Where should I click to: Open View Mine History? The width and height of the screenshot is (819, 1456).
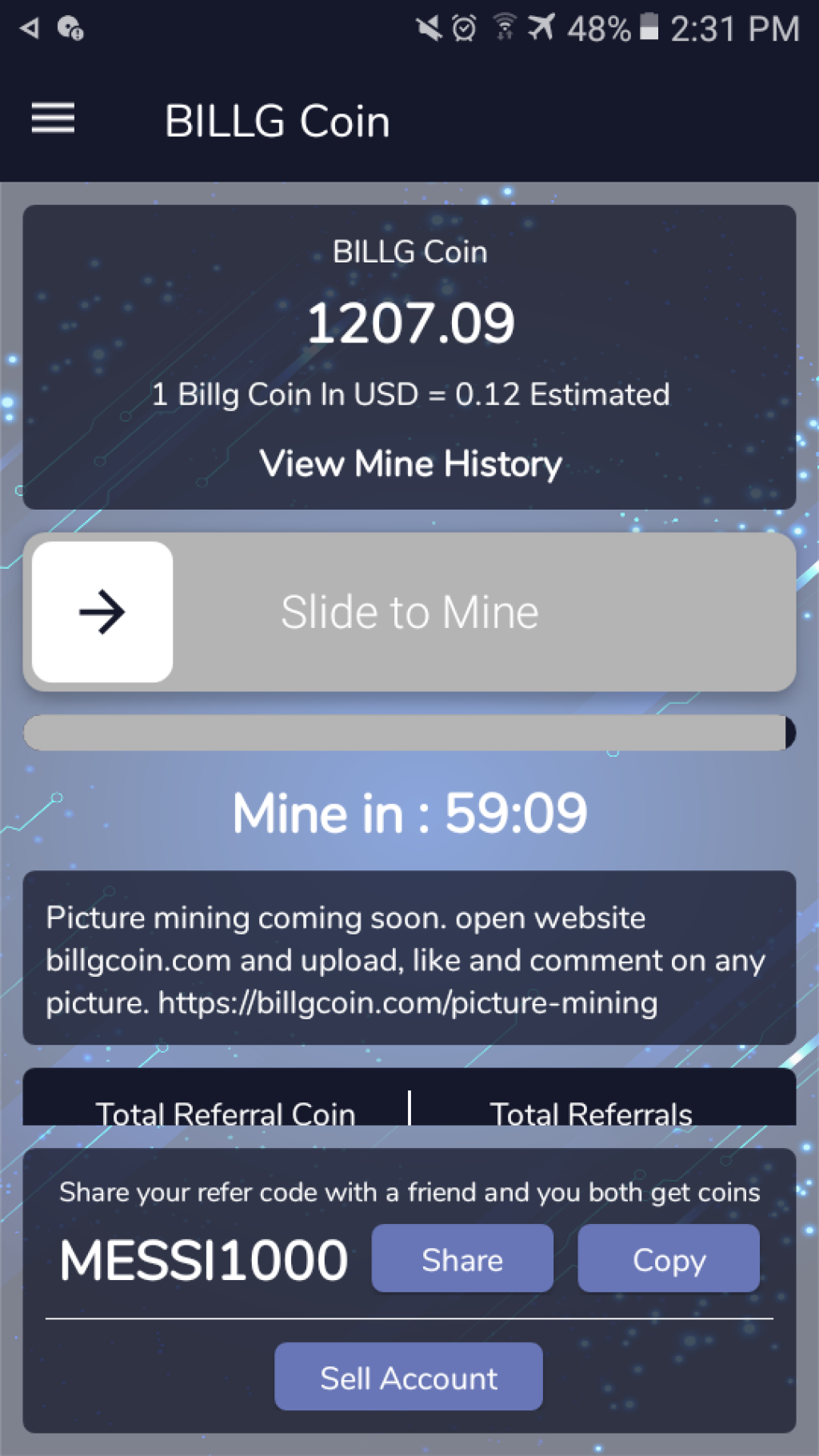click(x=410, y=464)
